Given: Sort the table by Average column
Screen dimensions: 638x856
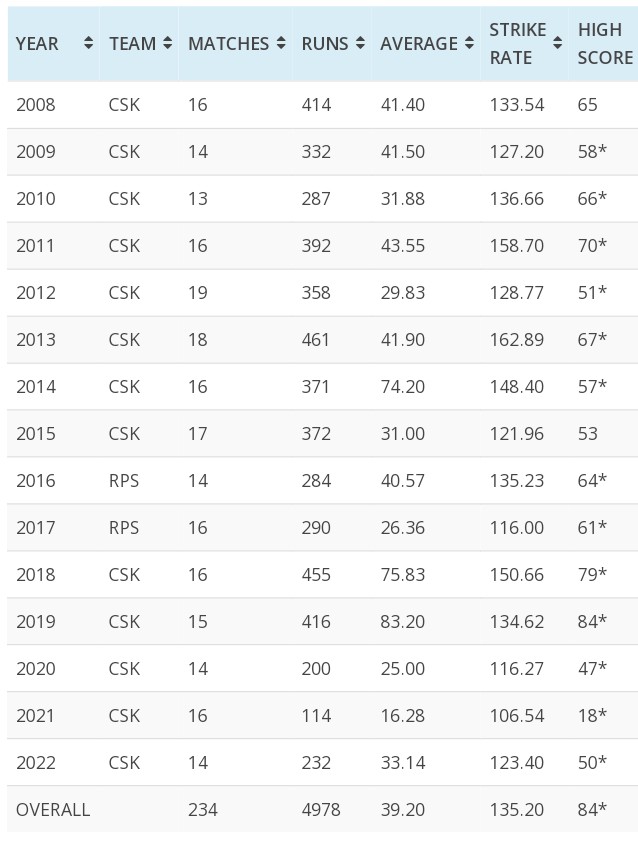Looking at the screenshot, I should click(x=426, y=44).
